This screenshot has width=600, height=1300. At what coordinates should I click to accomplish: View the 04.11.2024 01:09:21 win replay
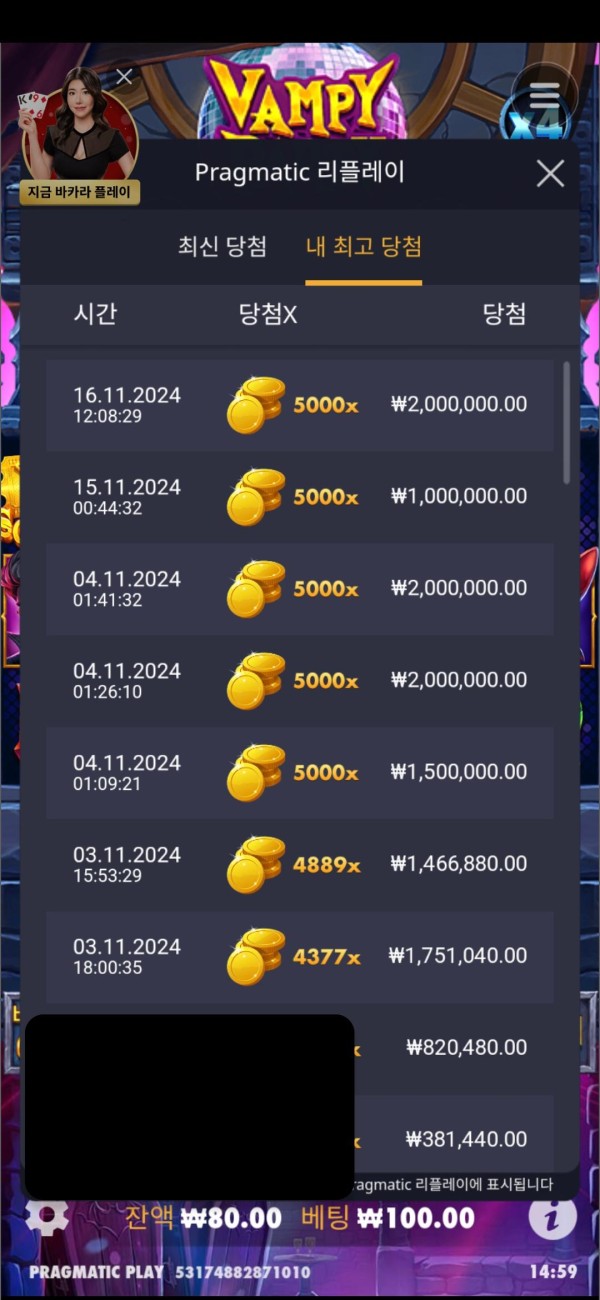click(x=300, y=773)
